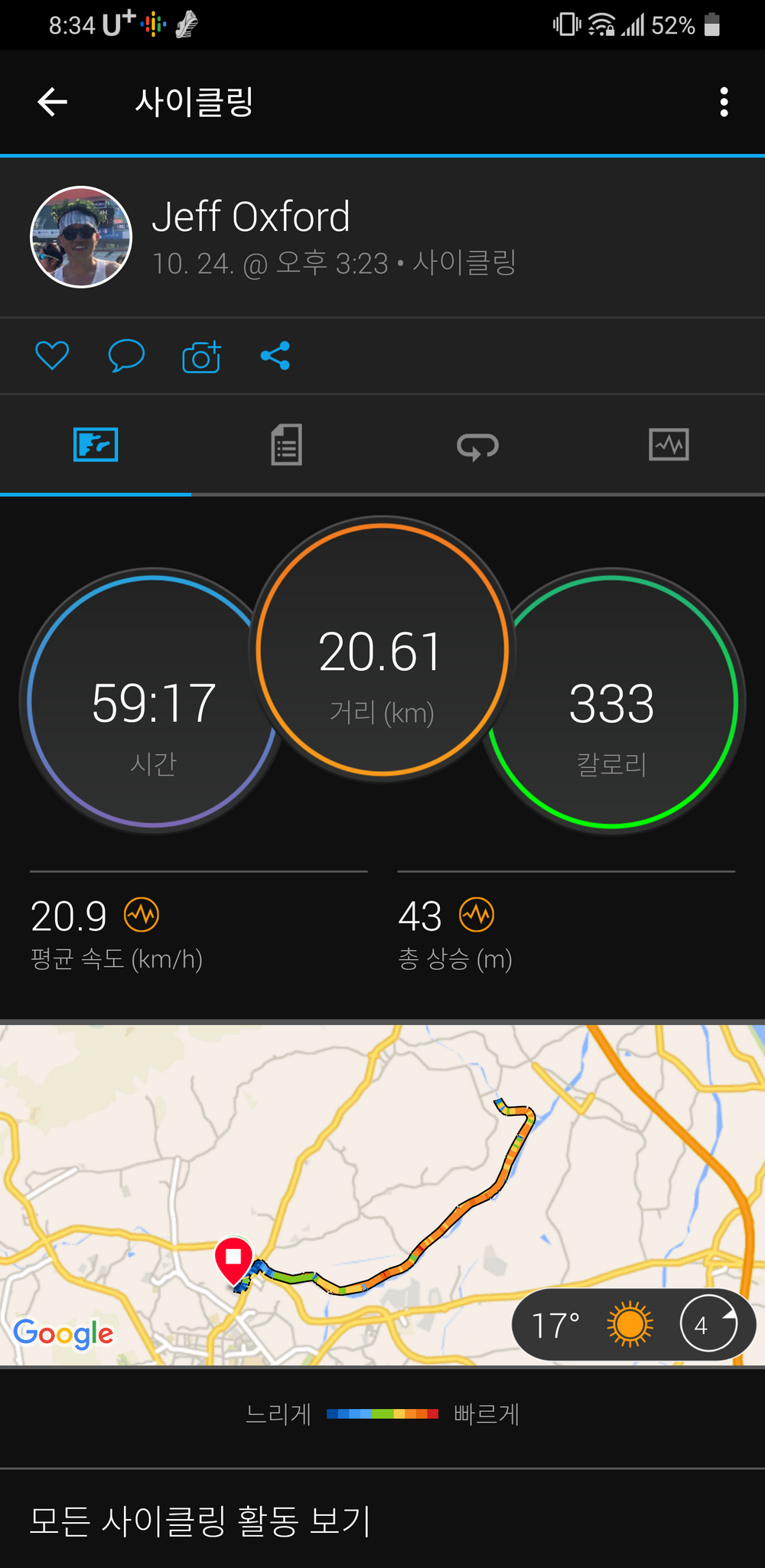The image size is (765, 1568).
Task: Open 모든 사이클링 활동 보기
Action: pos(200,1520)
